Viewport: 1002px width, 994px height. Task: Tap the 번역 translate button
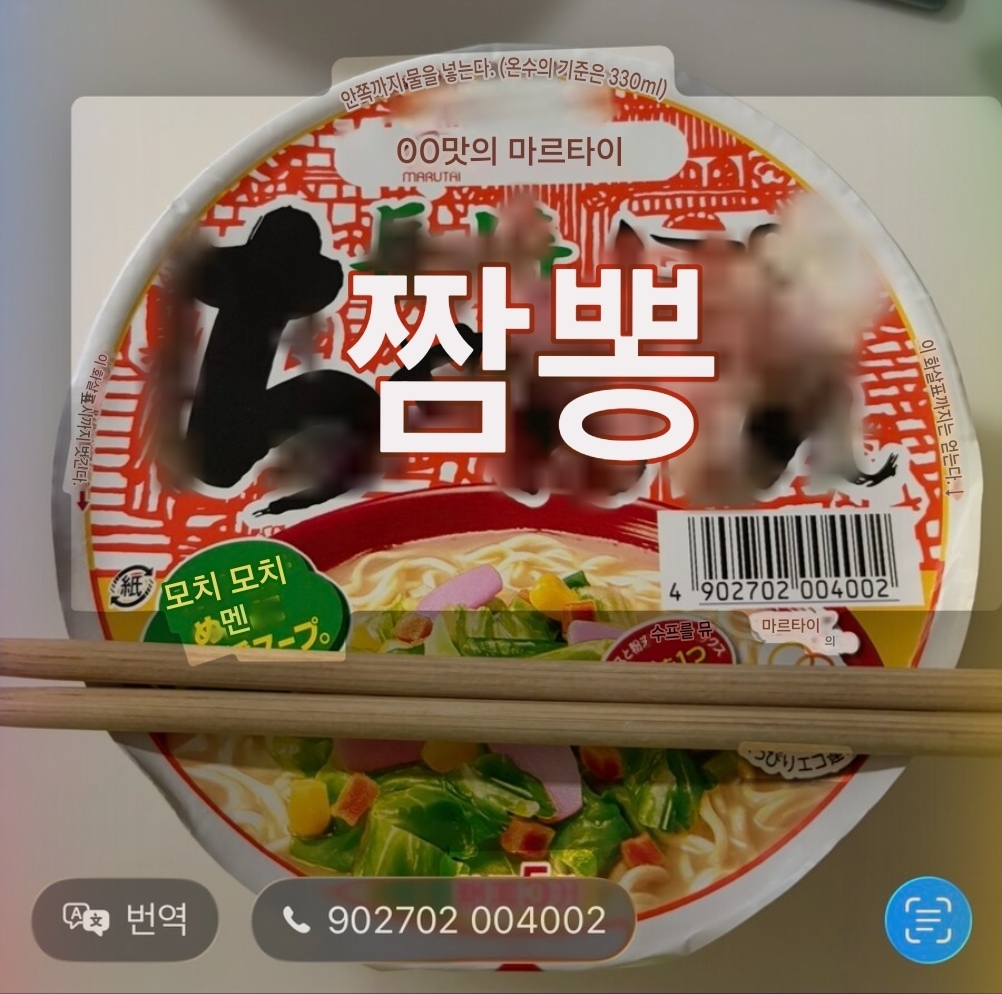coord(125,919)
